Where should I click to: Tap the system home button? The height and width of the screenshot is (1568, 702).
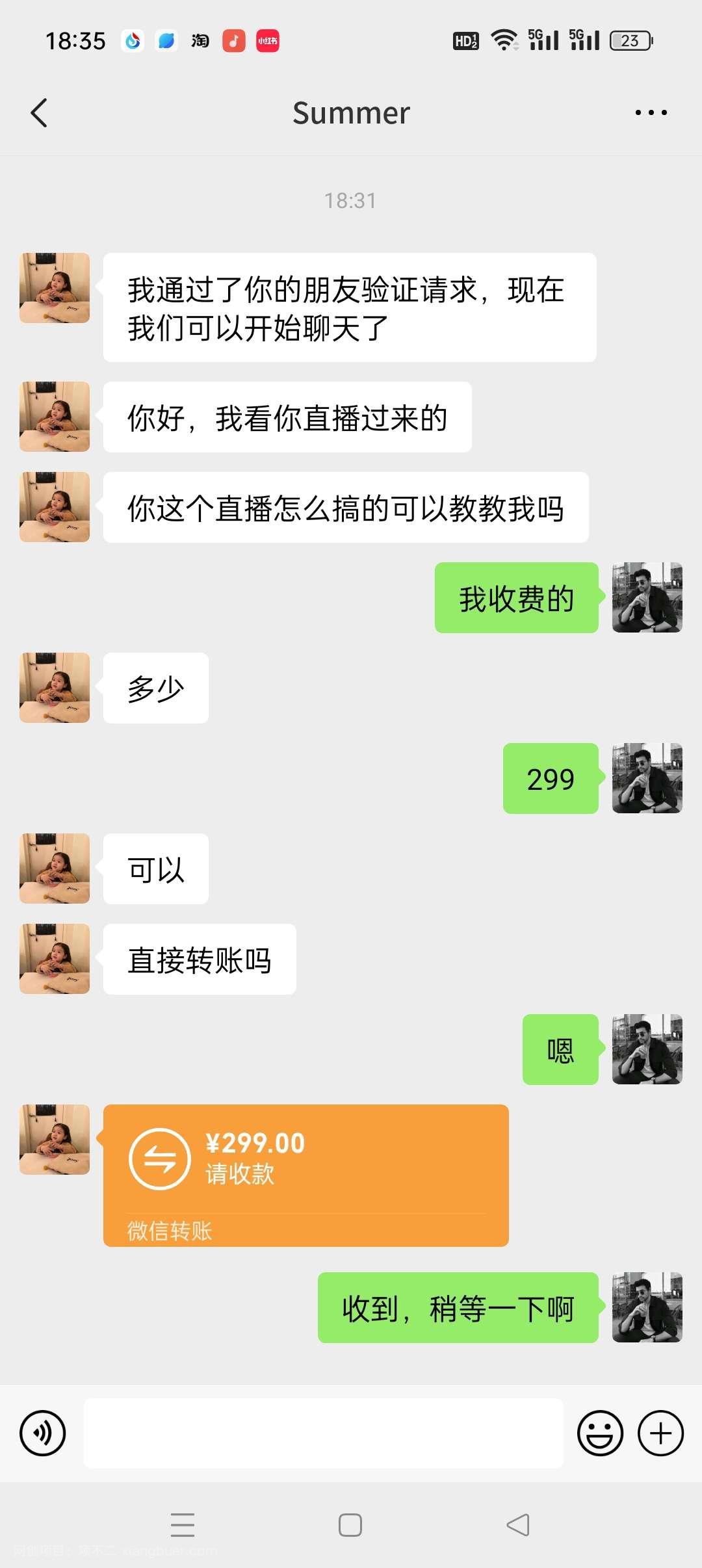[x=350, y=1525]
